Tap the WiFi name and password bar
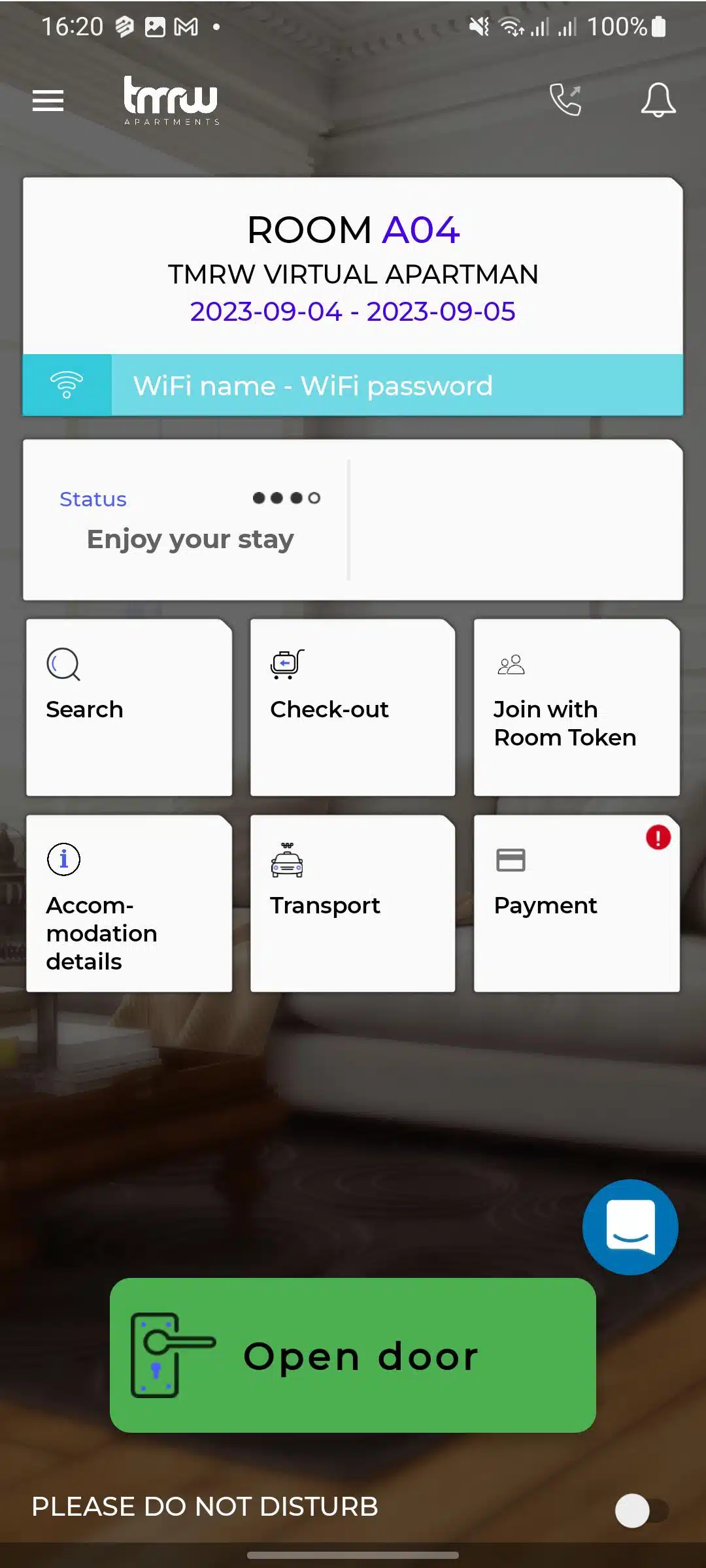This screenshot has width=706, height=1568. [353, 385]
